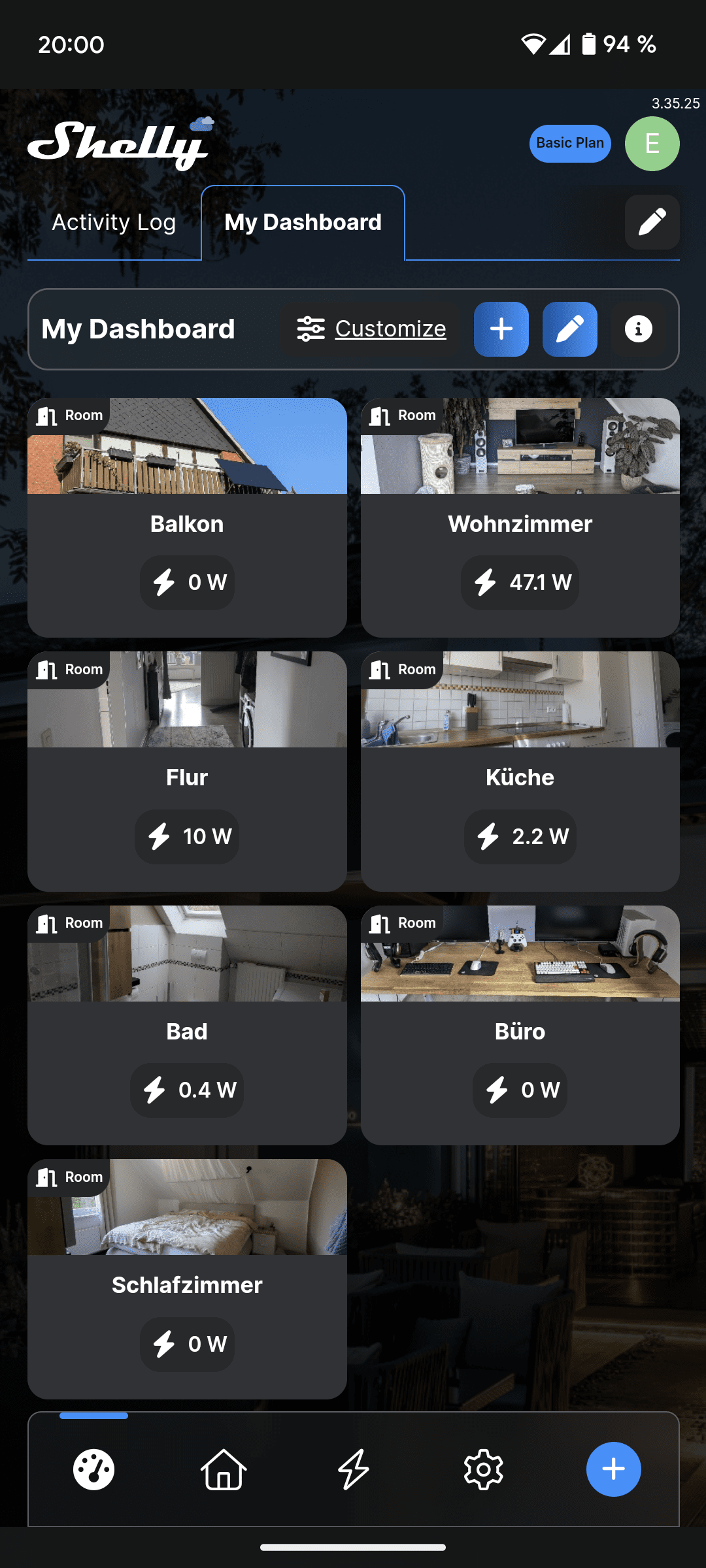The height and width of the screenshot is (1568, 706).
Task: Open settings gear in bottom bar
Action: pyautogui.click(x=483, y=1469)
